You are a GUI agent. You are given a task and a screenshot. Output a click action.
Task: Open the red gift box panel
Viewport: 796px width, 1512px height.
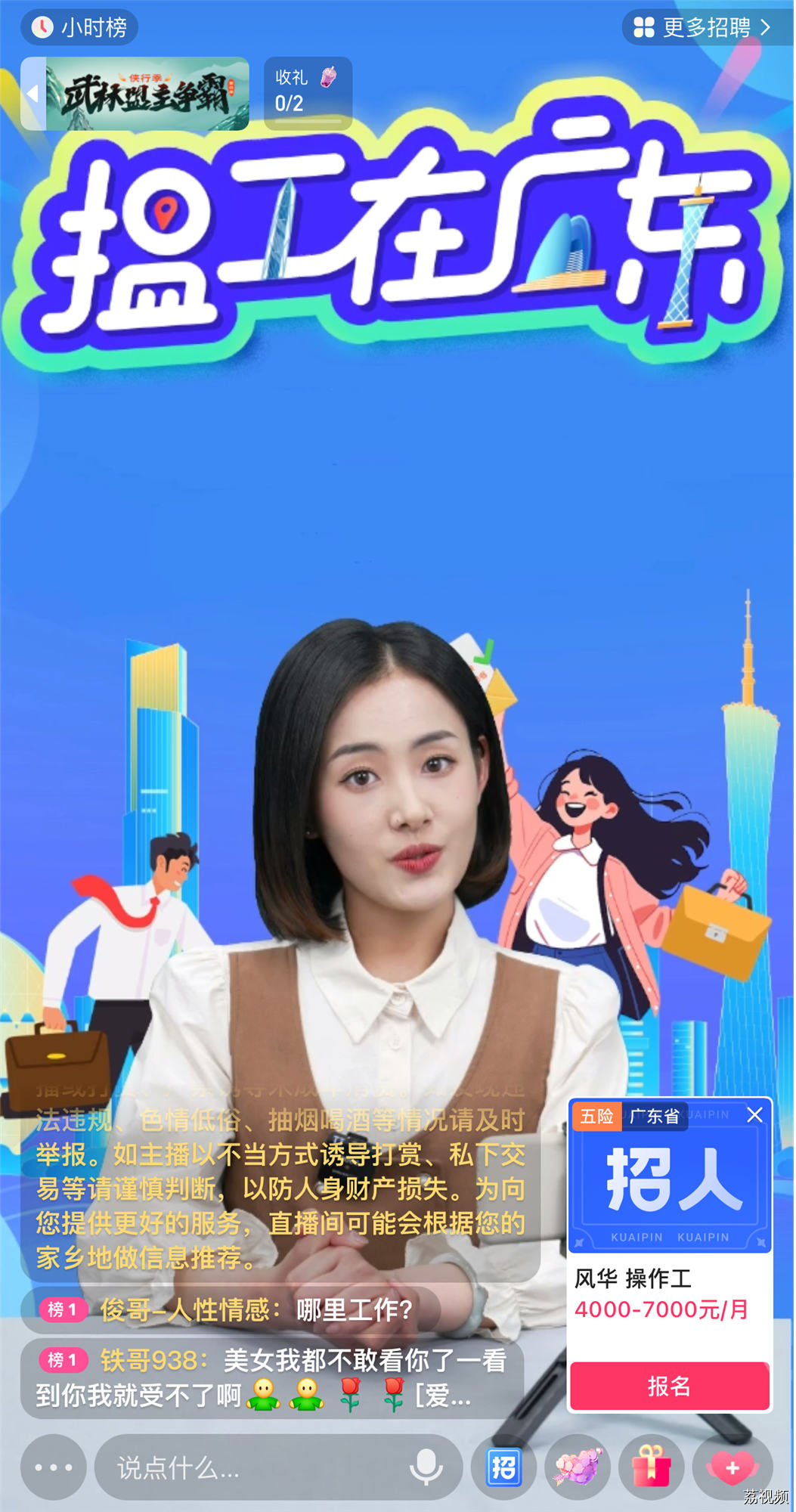651,1467
